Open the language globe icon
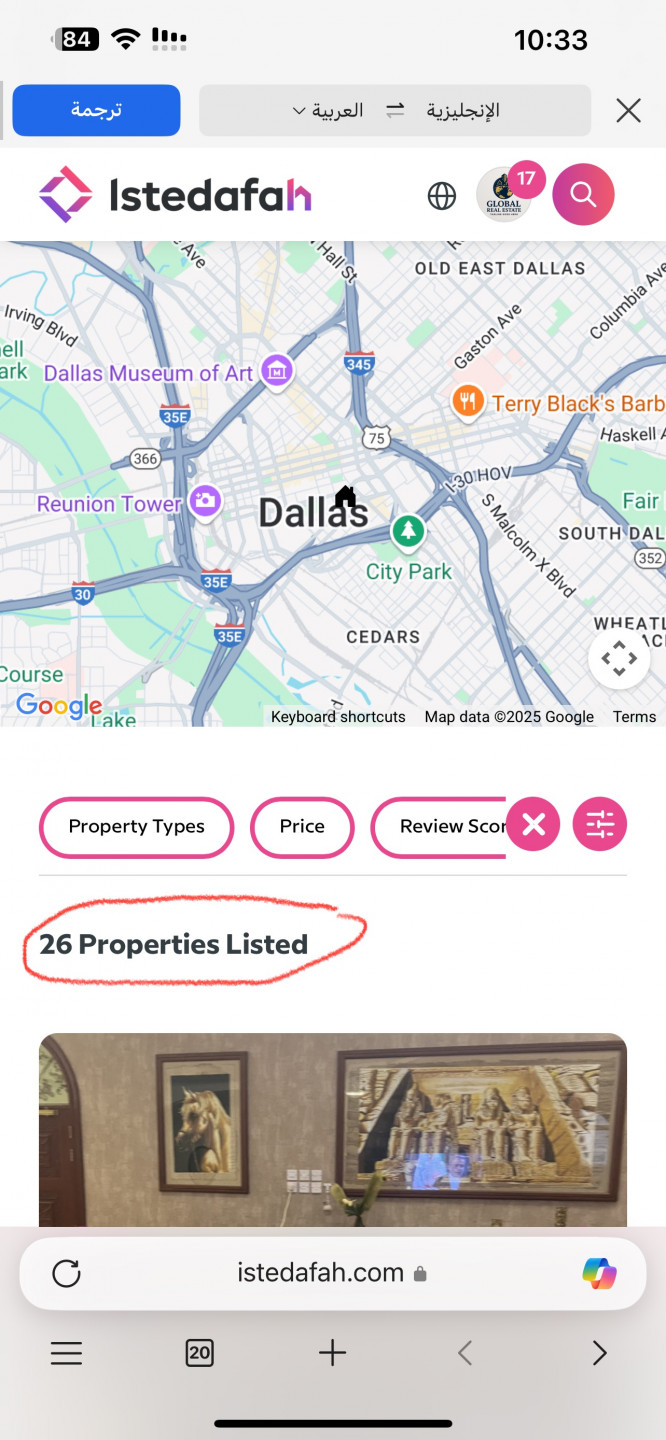Screen dimensions: 666x1440 (441, 195)
